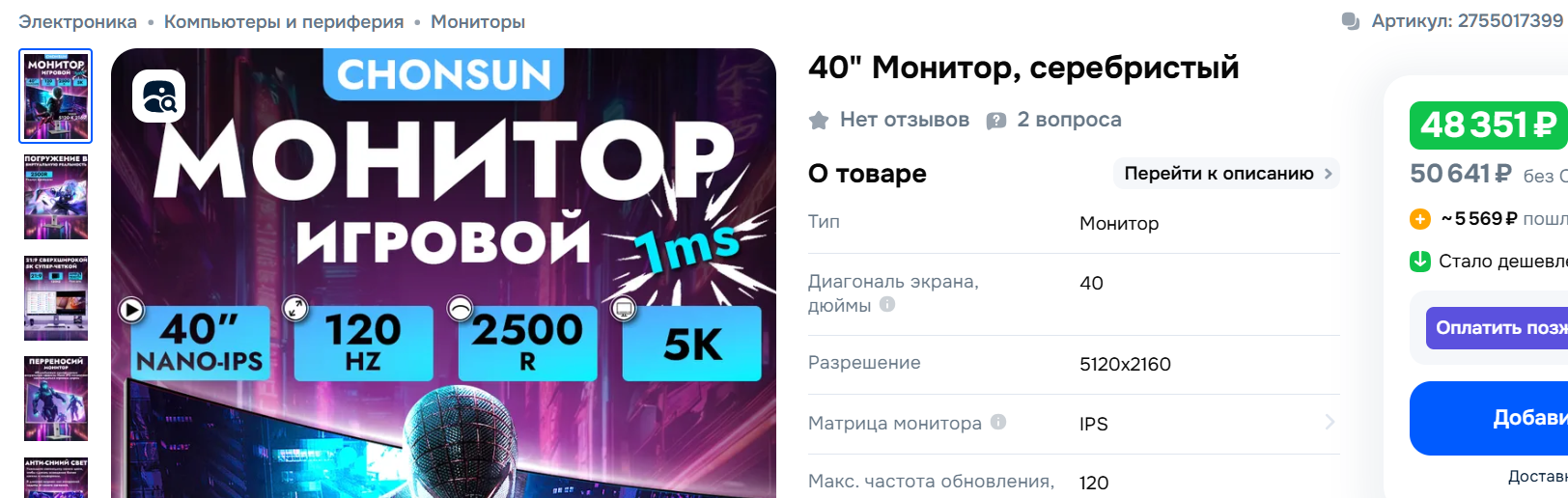Show the 21:9 сверхширокий thumbnail image

pos(56,298)
